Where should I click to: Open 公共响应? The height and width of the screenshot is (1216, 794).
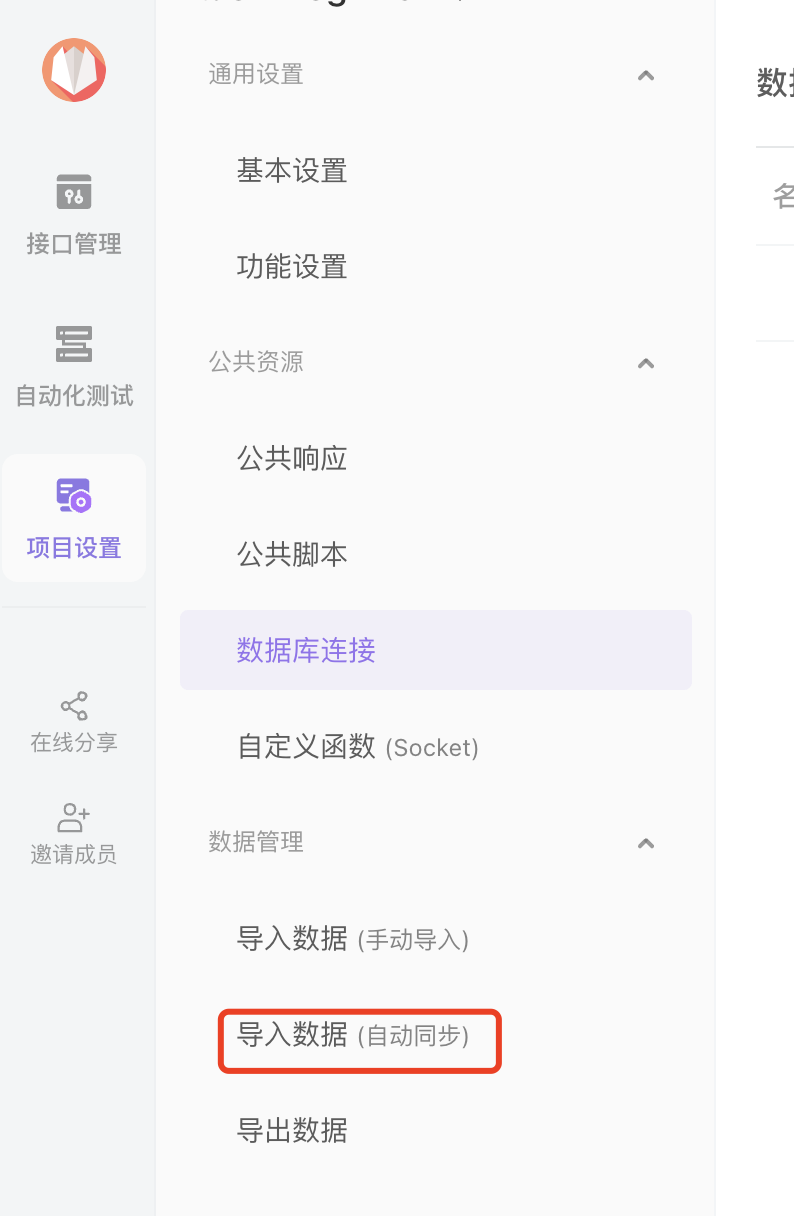[x=292, y=459]
